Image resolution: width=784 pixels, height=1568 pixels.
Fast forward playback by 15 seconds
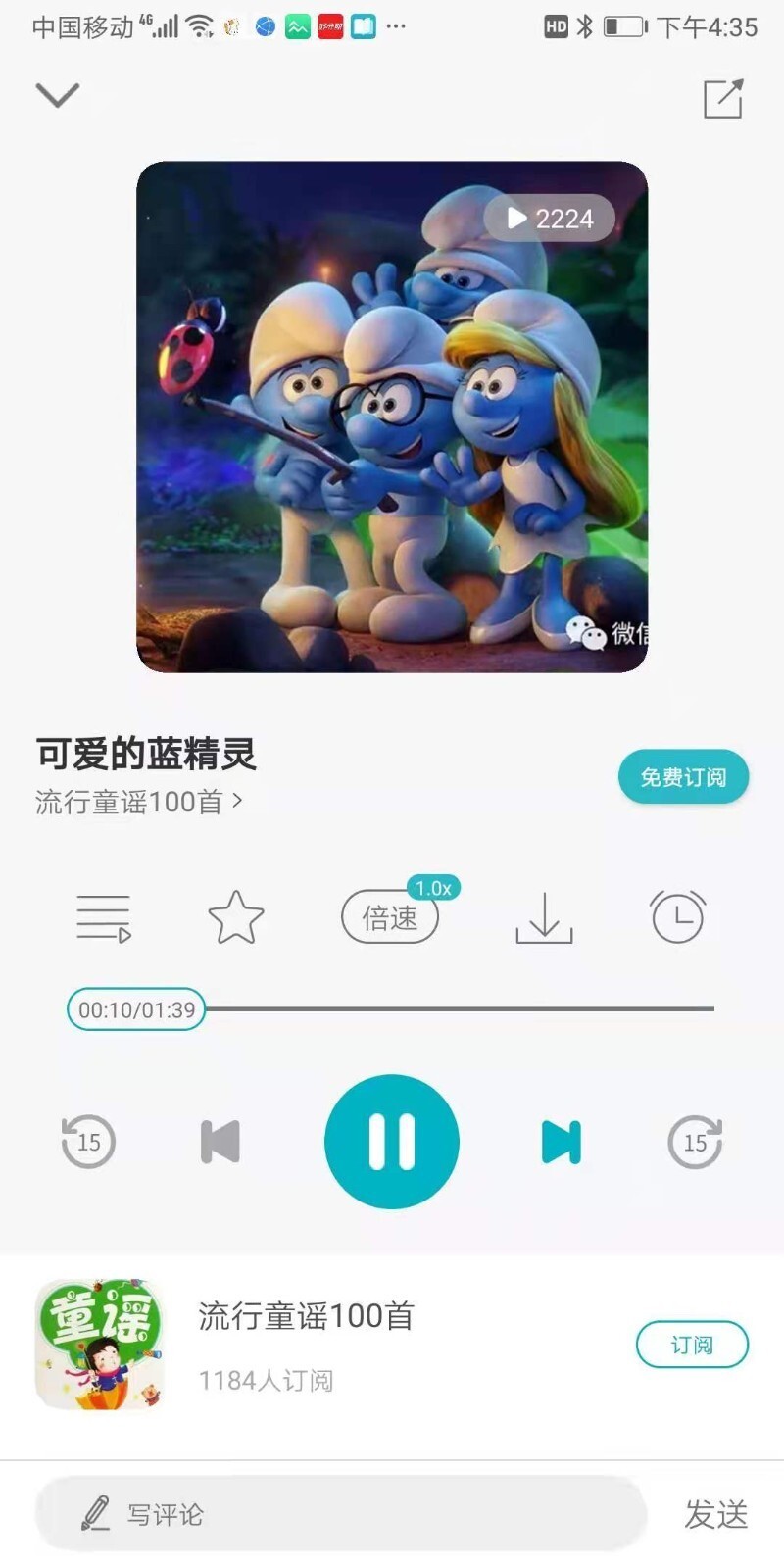click(x=697, y=1142)
